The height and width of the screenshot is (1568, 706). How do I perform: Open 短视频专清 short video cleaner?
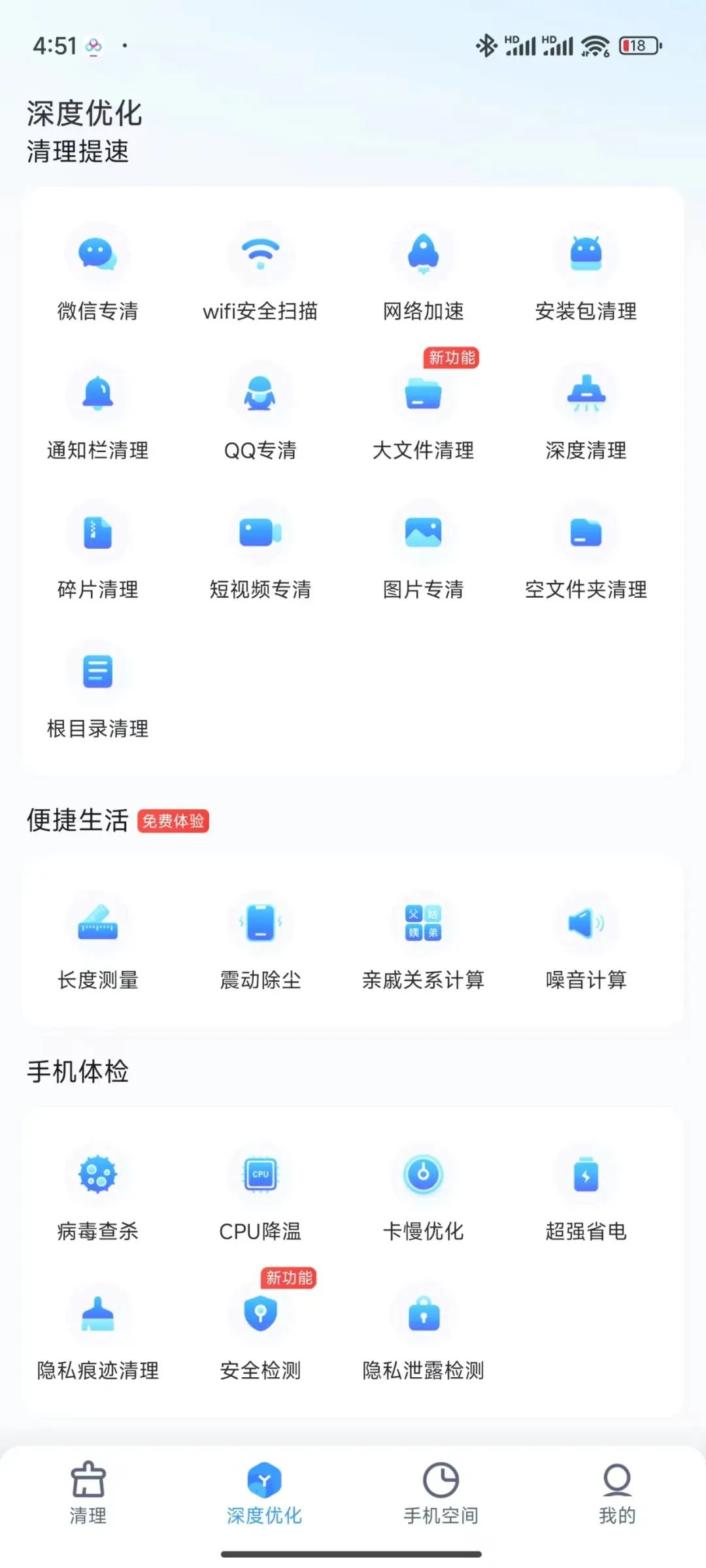(x=260, y=534)
